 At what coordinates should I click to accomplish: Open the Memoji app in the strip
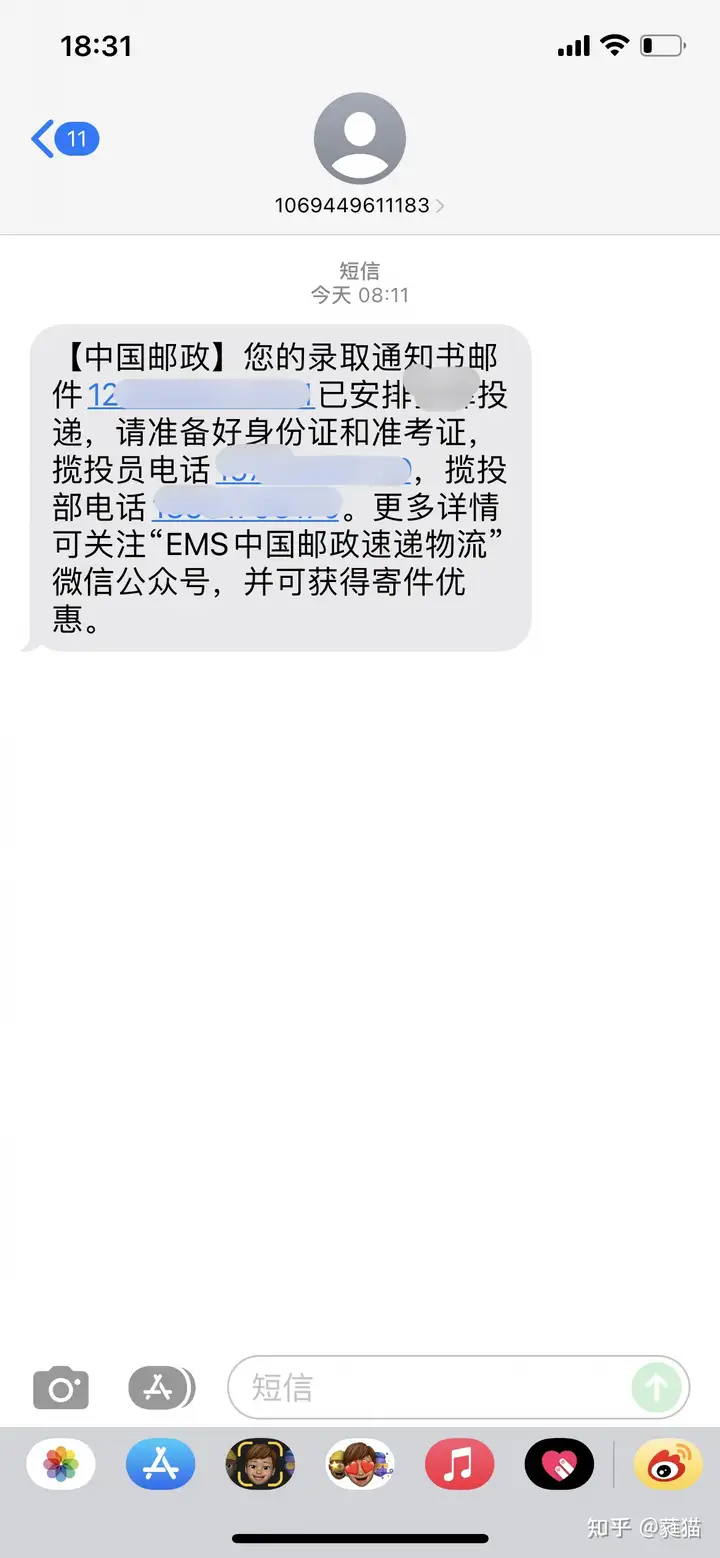click(x=260, y=1467)
